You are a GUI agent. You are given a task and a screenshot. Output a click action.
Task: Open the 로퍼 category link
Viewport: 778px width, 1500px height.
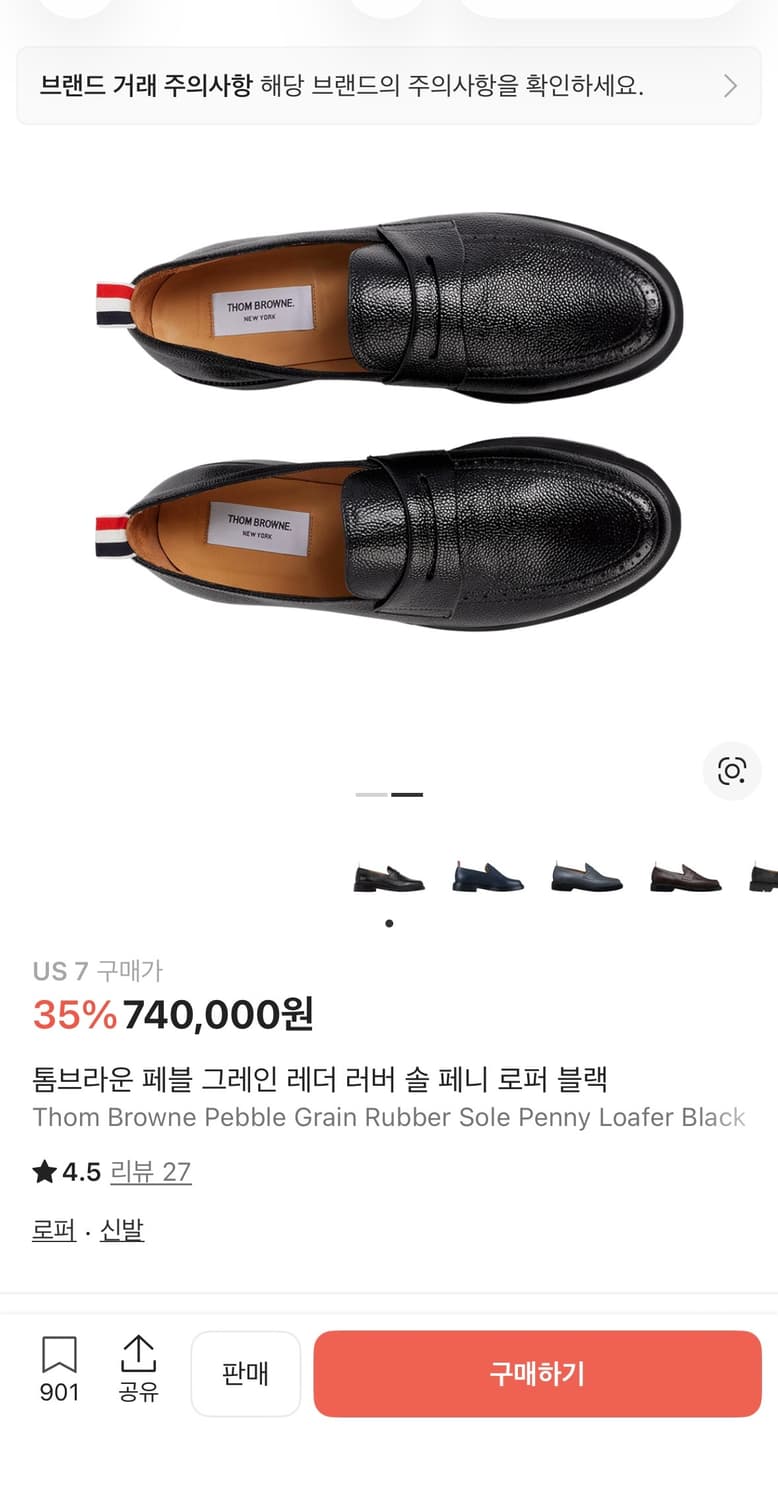(54, 1231)
